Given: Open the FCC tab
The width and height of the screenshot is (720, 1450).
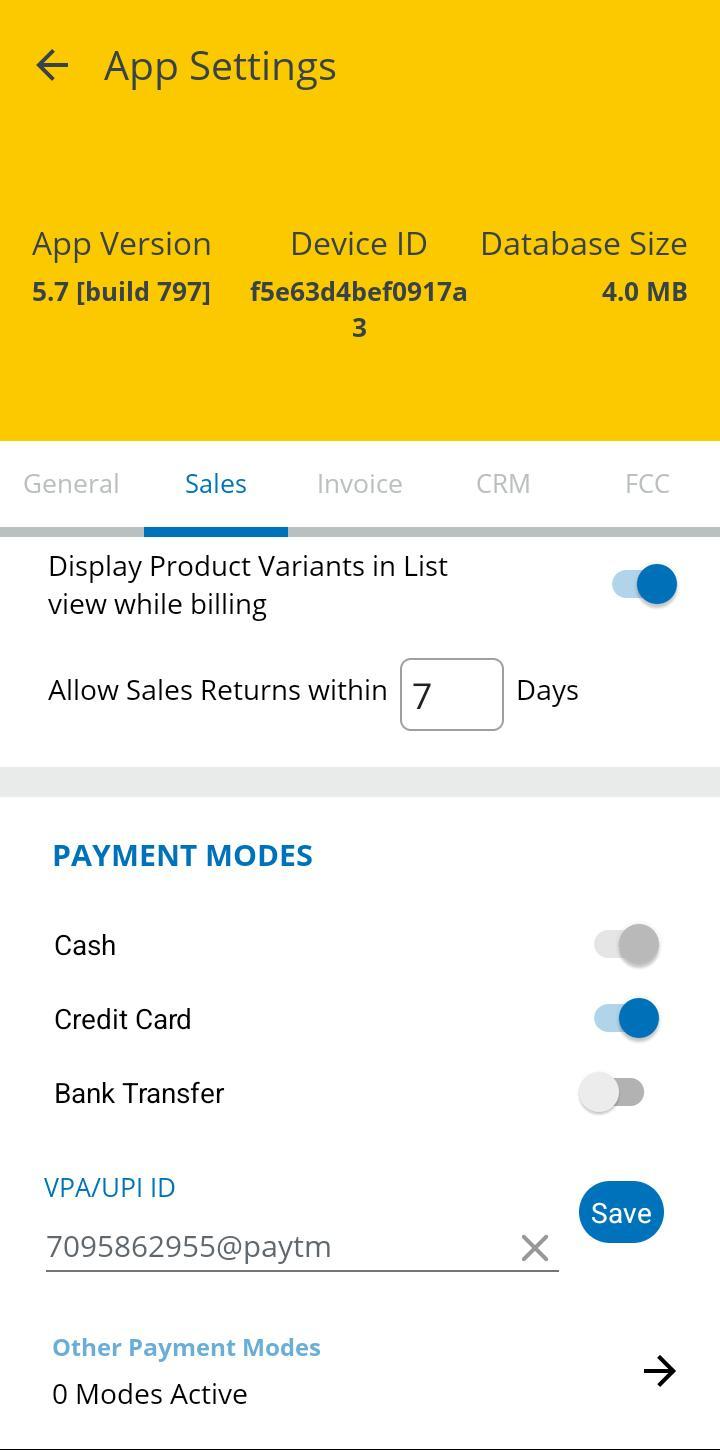Looking at the screenshot, I should 647,484.
